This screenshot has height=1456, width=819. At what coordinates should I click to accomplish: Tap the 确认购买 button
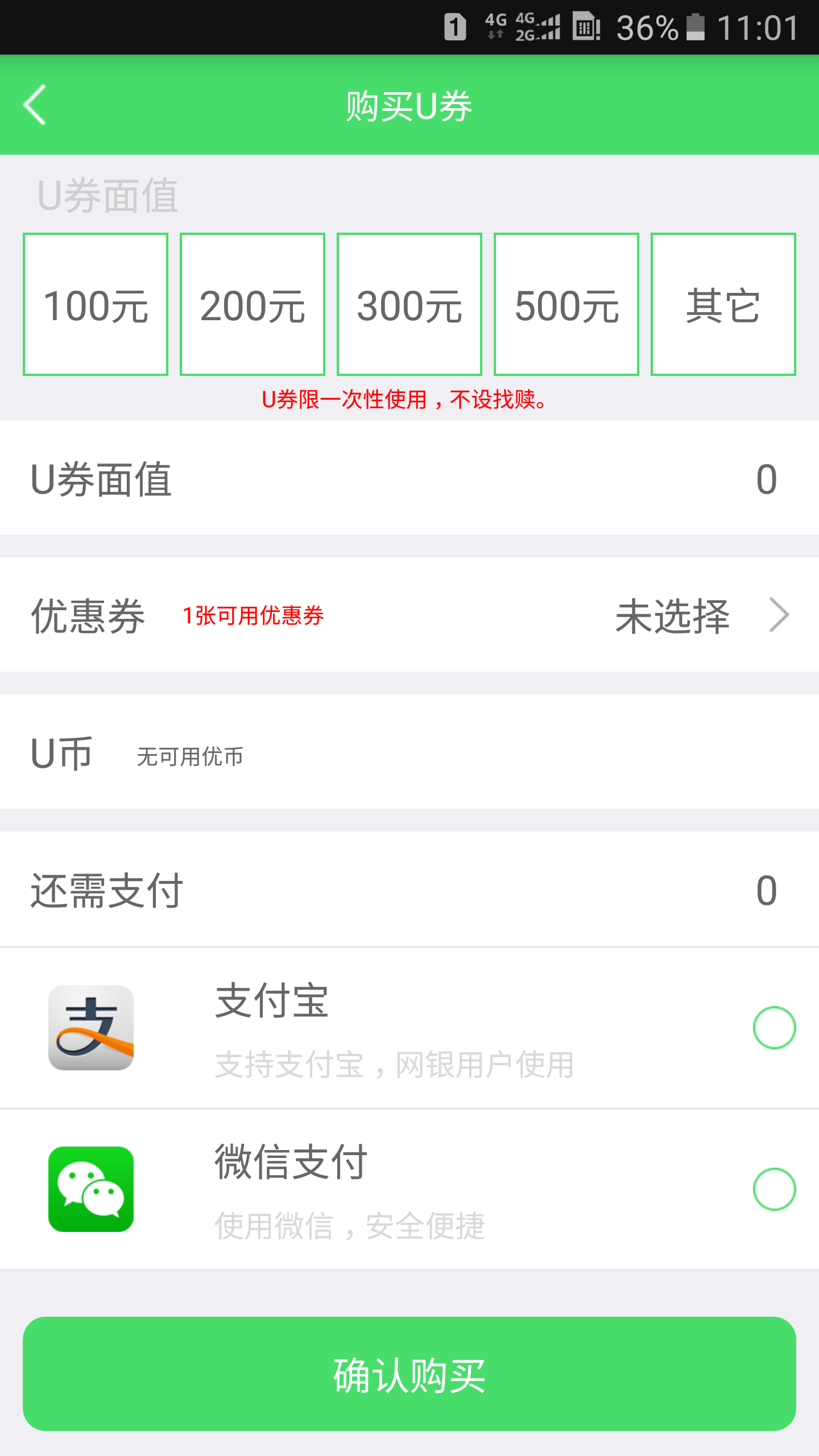409,1374
